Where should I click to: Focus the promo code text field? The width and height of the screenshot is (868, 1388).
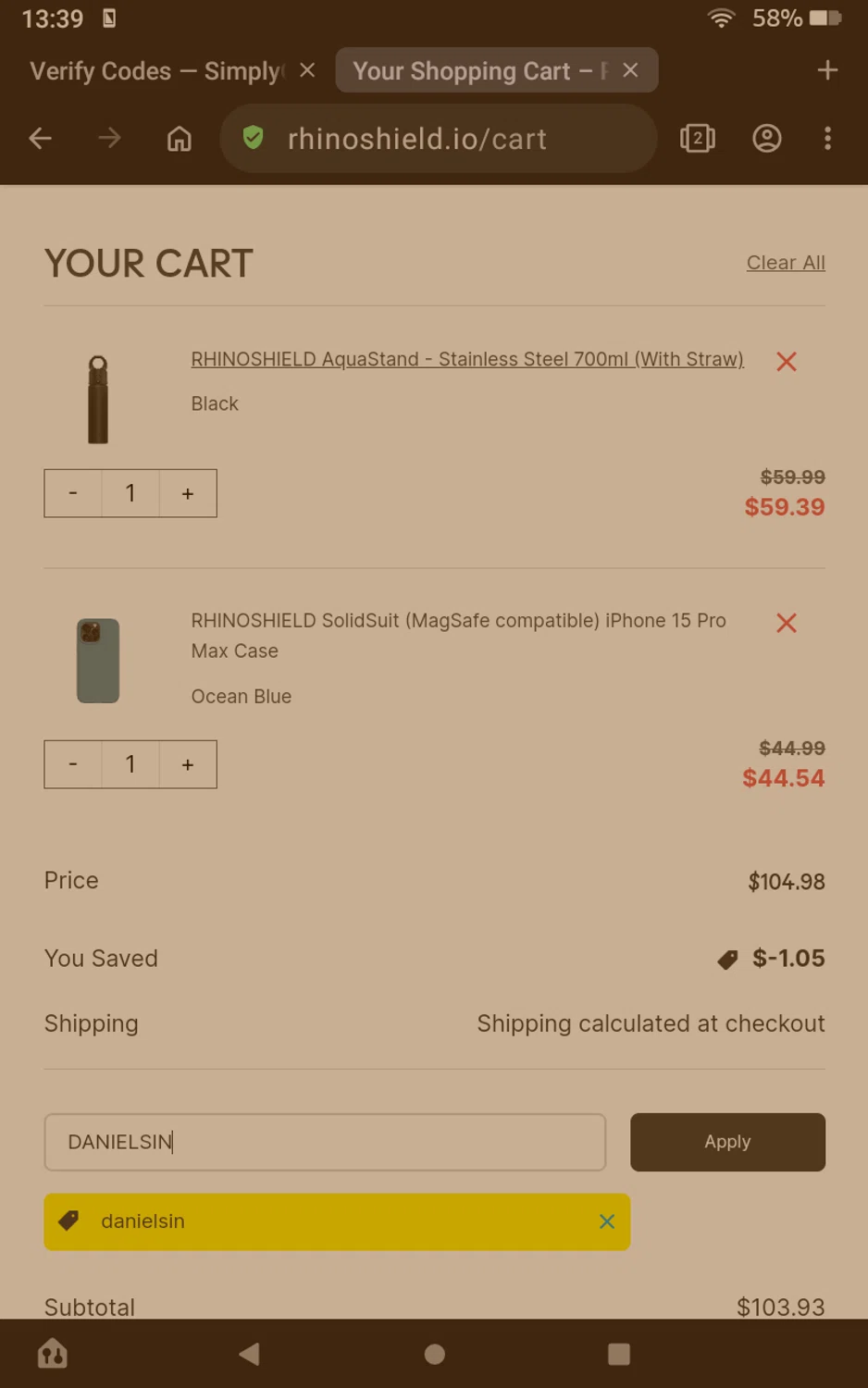coord(325,1142)
